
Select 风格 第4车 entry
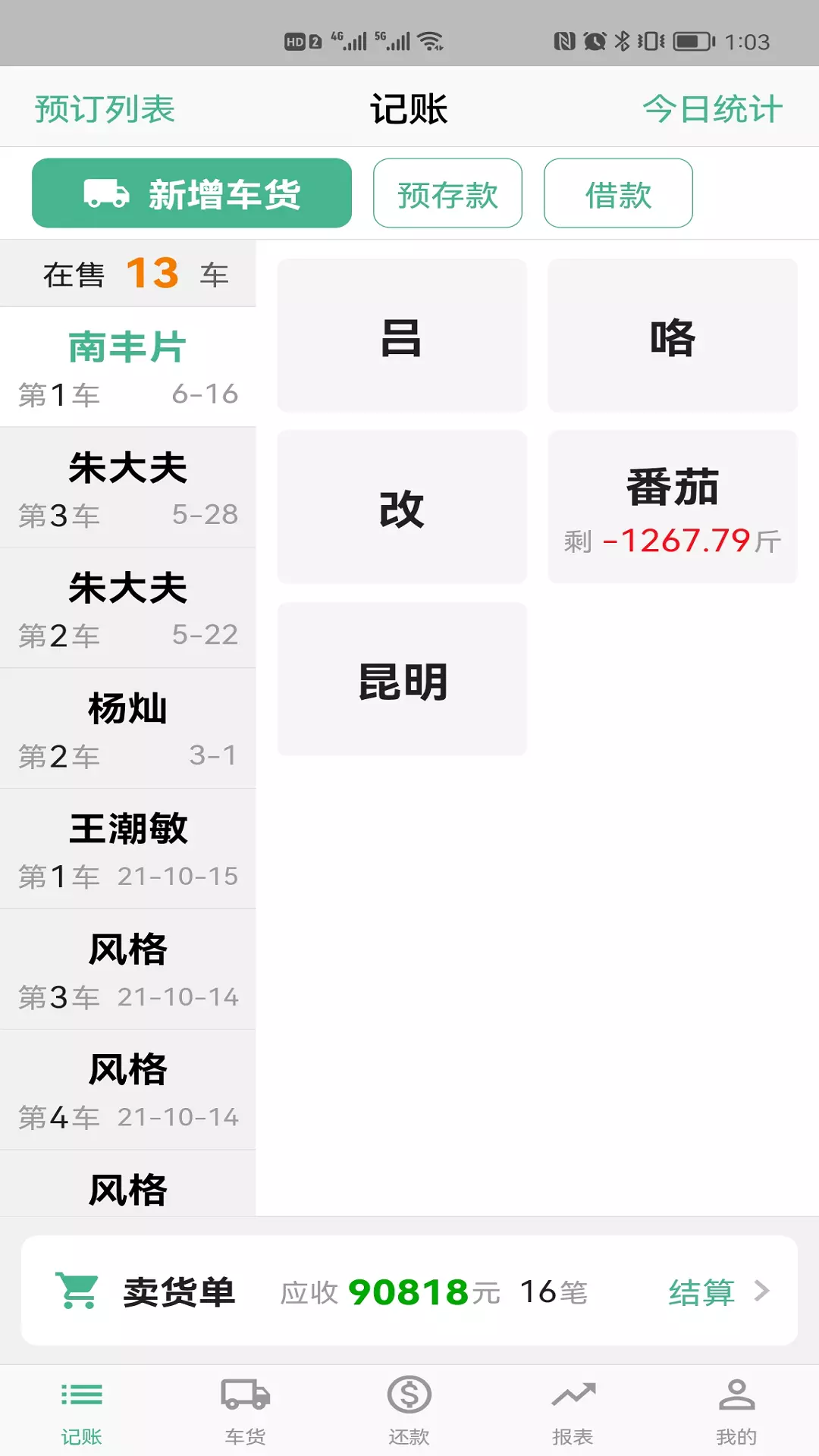point(128,1090)
